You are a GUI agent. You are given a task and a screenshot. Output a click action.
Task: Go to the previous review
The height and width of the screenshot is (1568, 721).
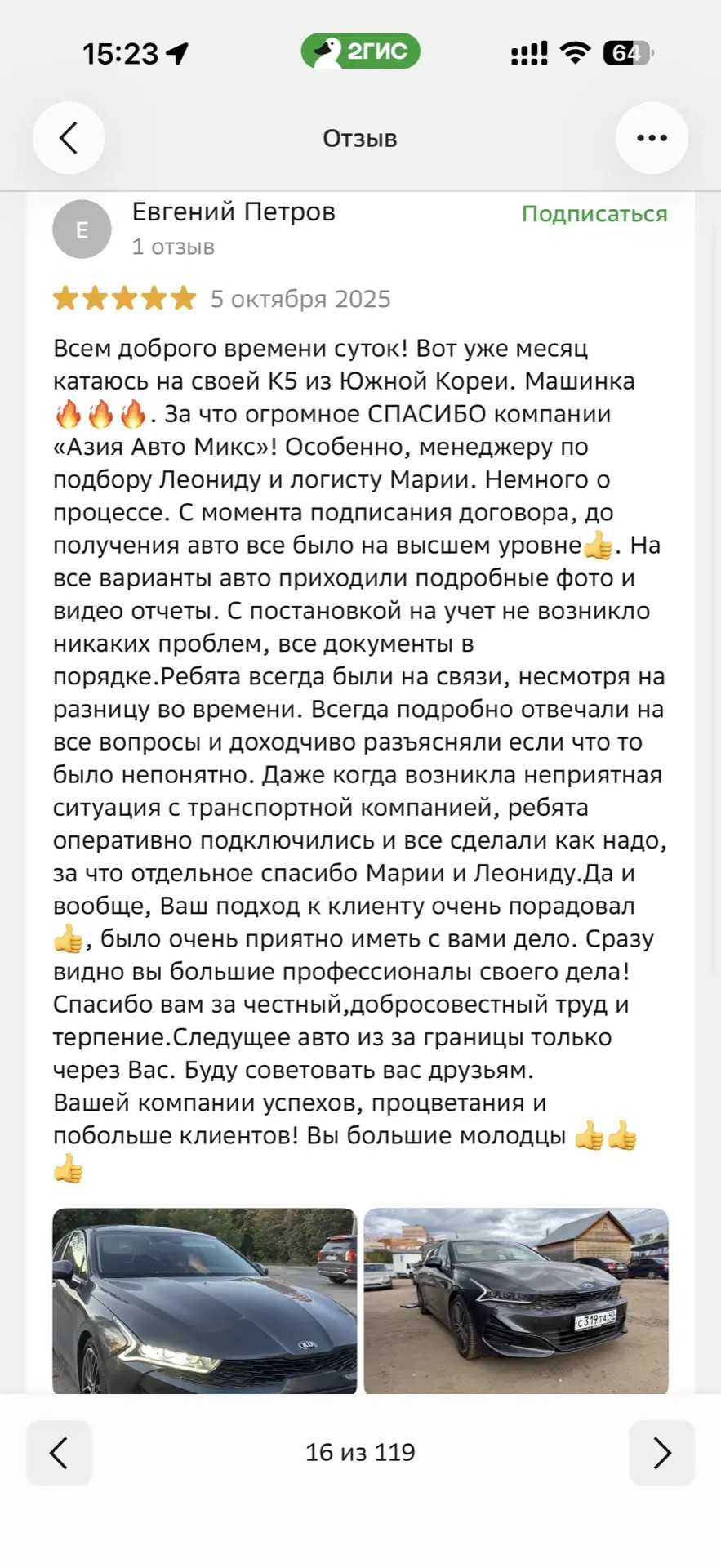pos(59,1453)
